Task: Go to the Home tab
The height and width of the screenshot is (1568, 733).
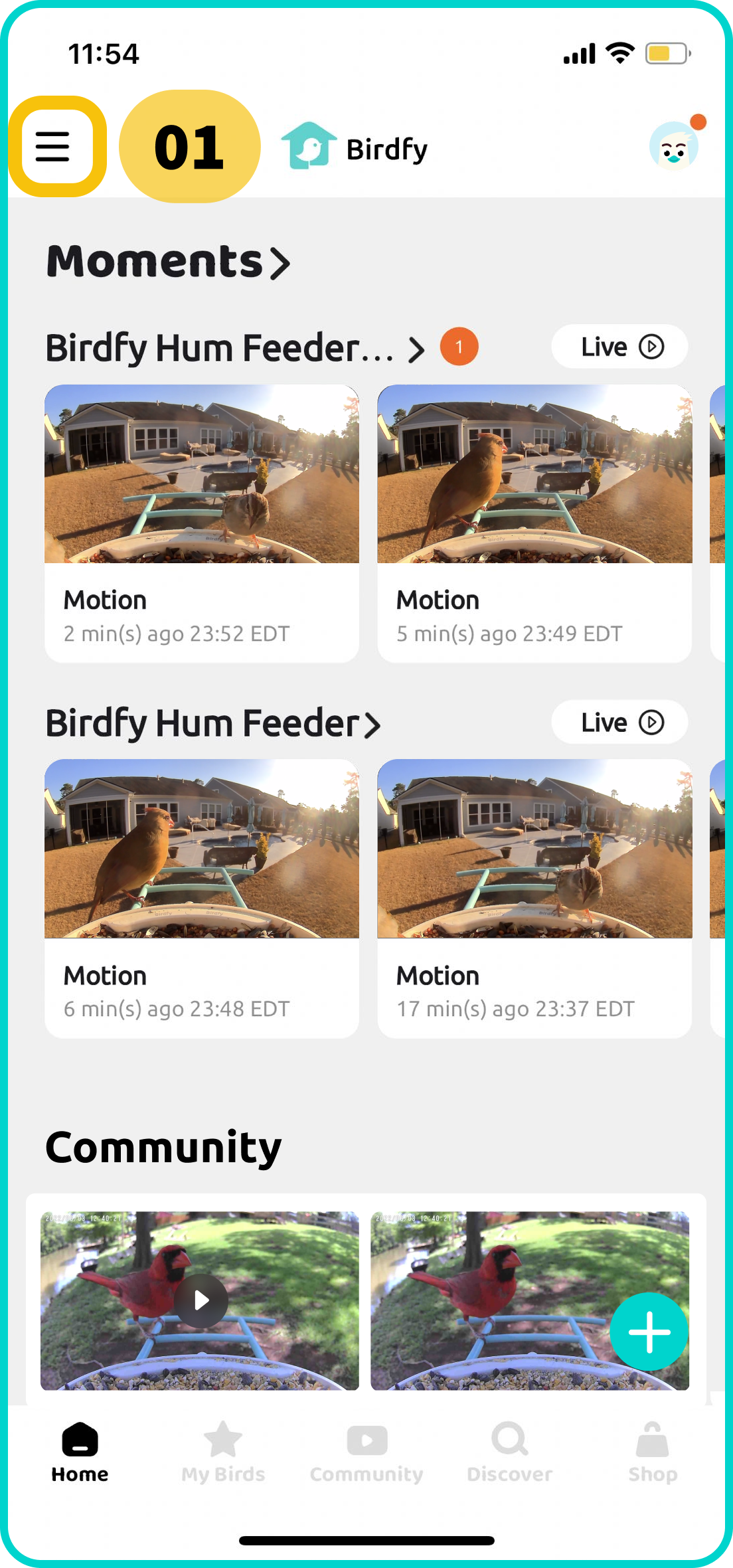Action: 80,1452
